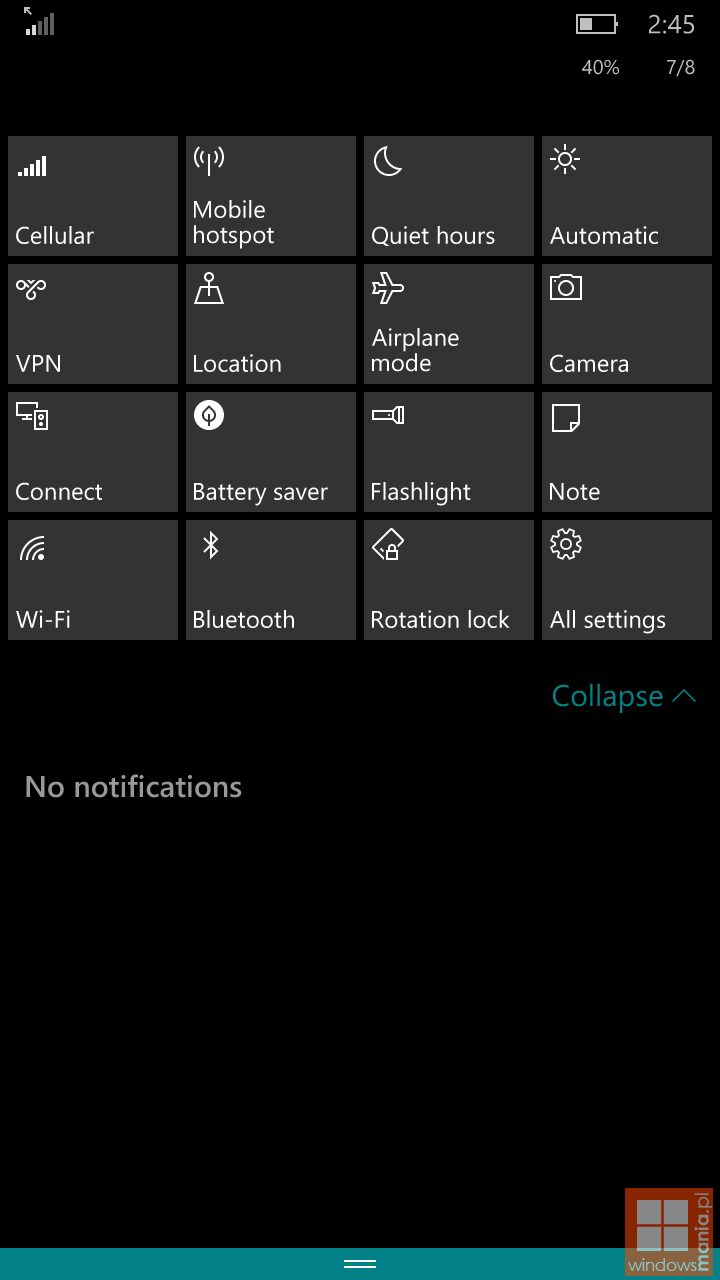Toggle Location services
Screen dimensions: 720x1280
271,324
